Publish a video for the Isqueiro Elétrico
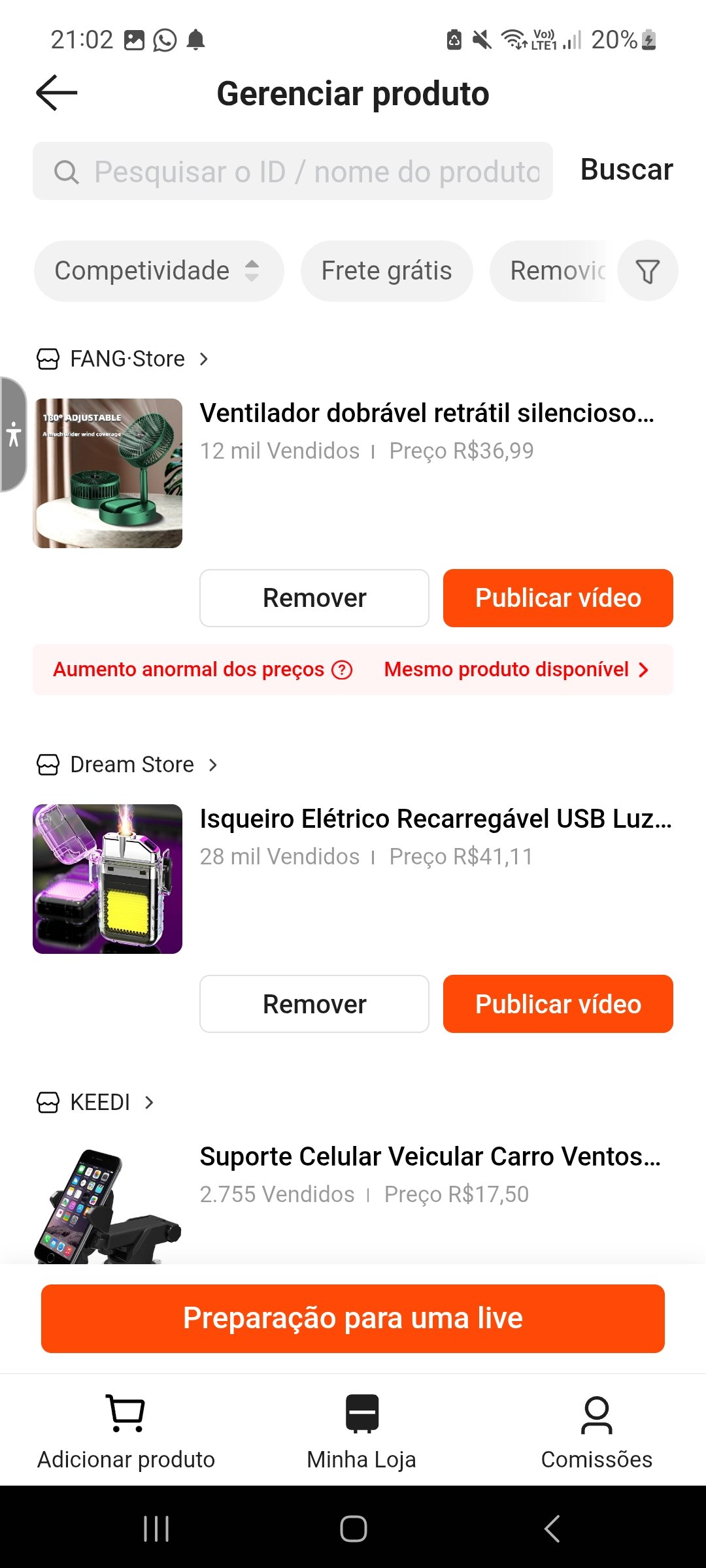This screenshot has width=706, height=1568. (558, 1004)
